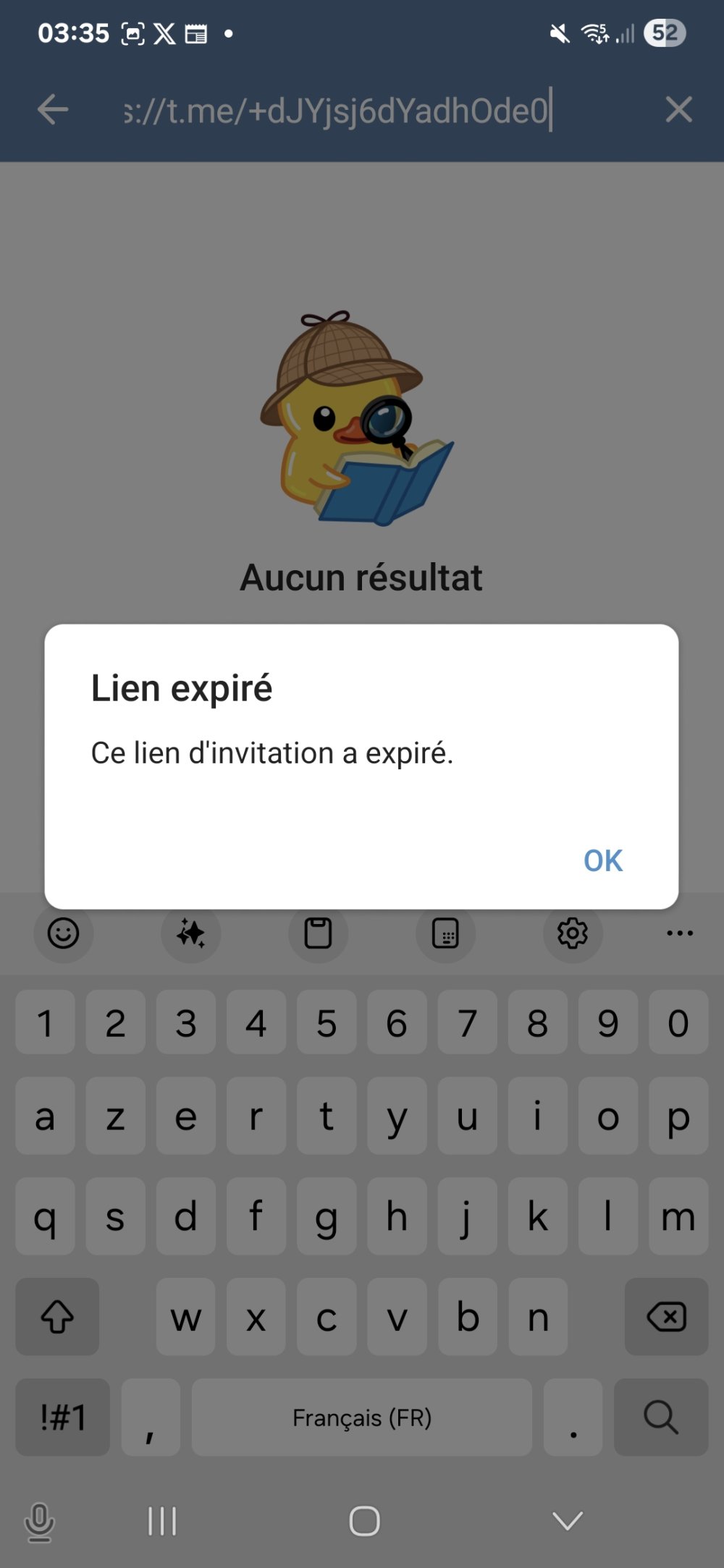Tap the backspace key
This screenshot has width=724, height=1568.
(x=666, y=1316)
